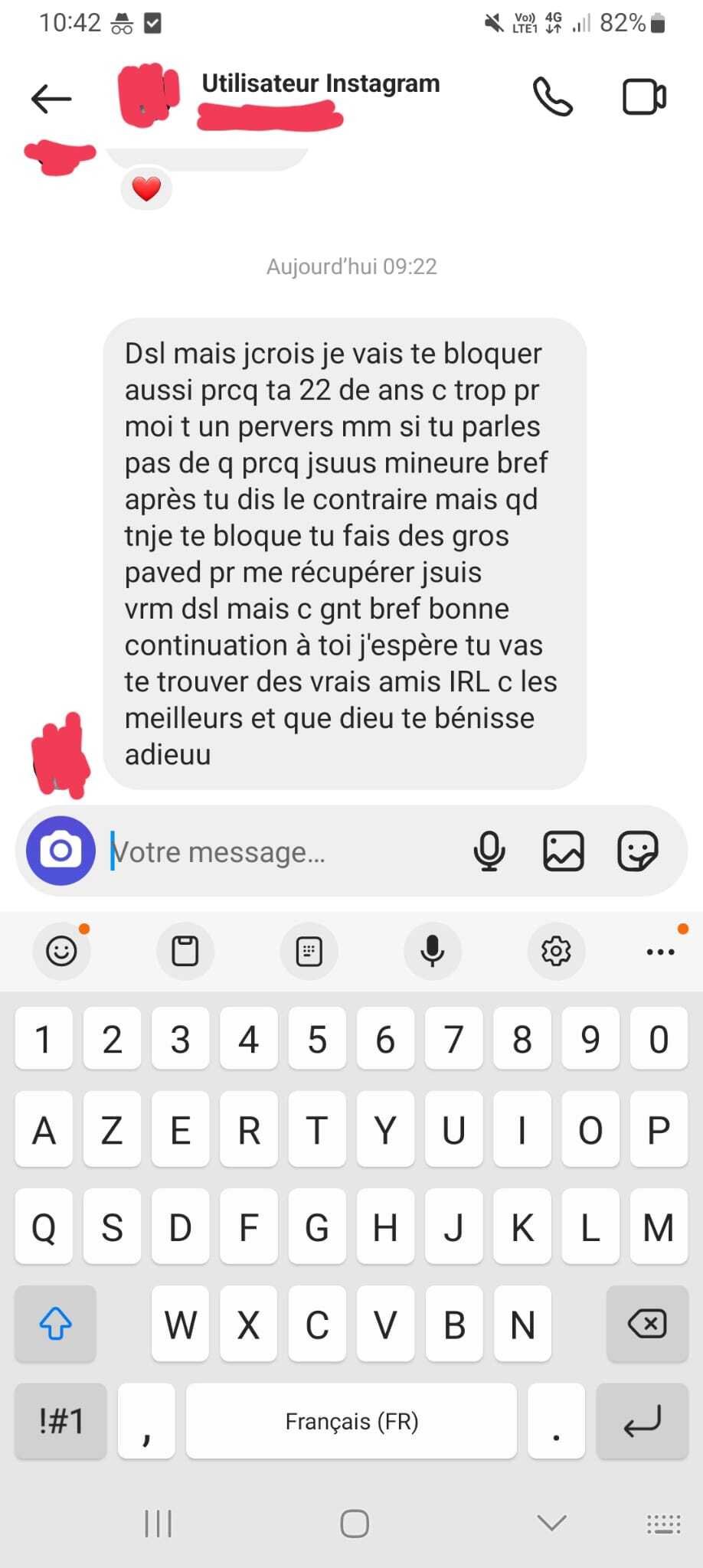This screenshot has width=703, height=1568.
Task: Expand keyboard toolbar more options
Action: 660,952
